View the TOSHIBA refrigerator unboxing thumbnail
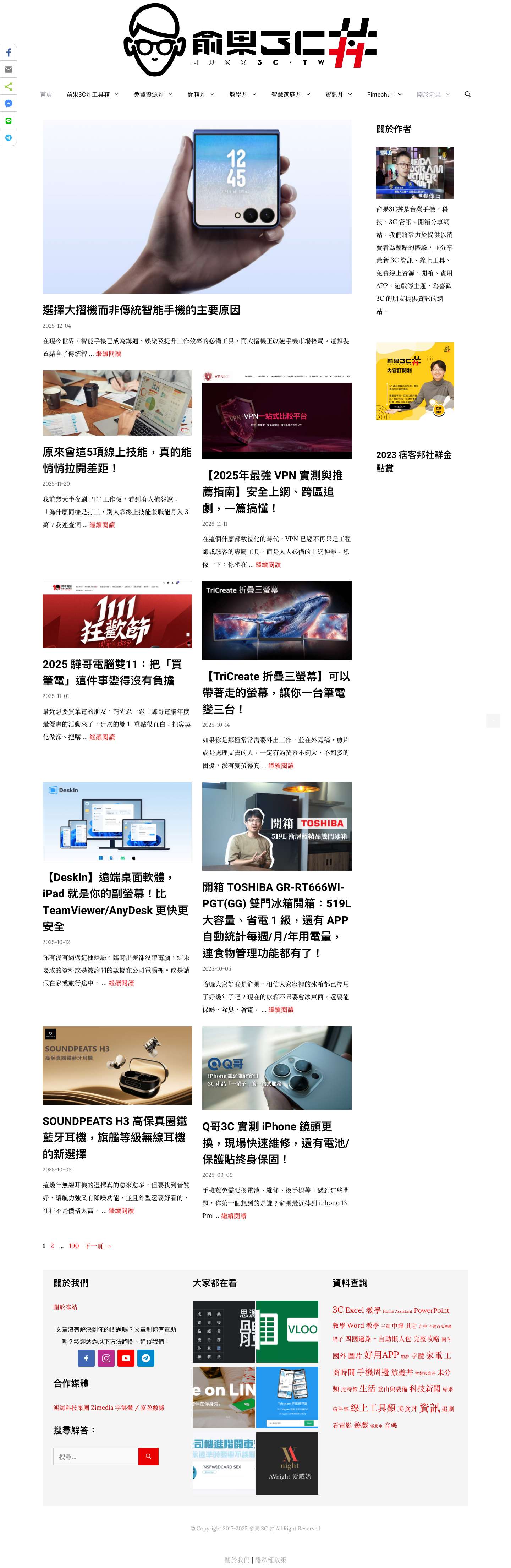This screenshot has width=511, height=1568. click(277, 825)
